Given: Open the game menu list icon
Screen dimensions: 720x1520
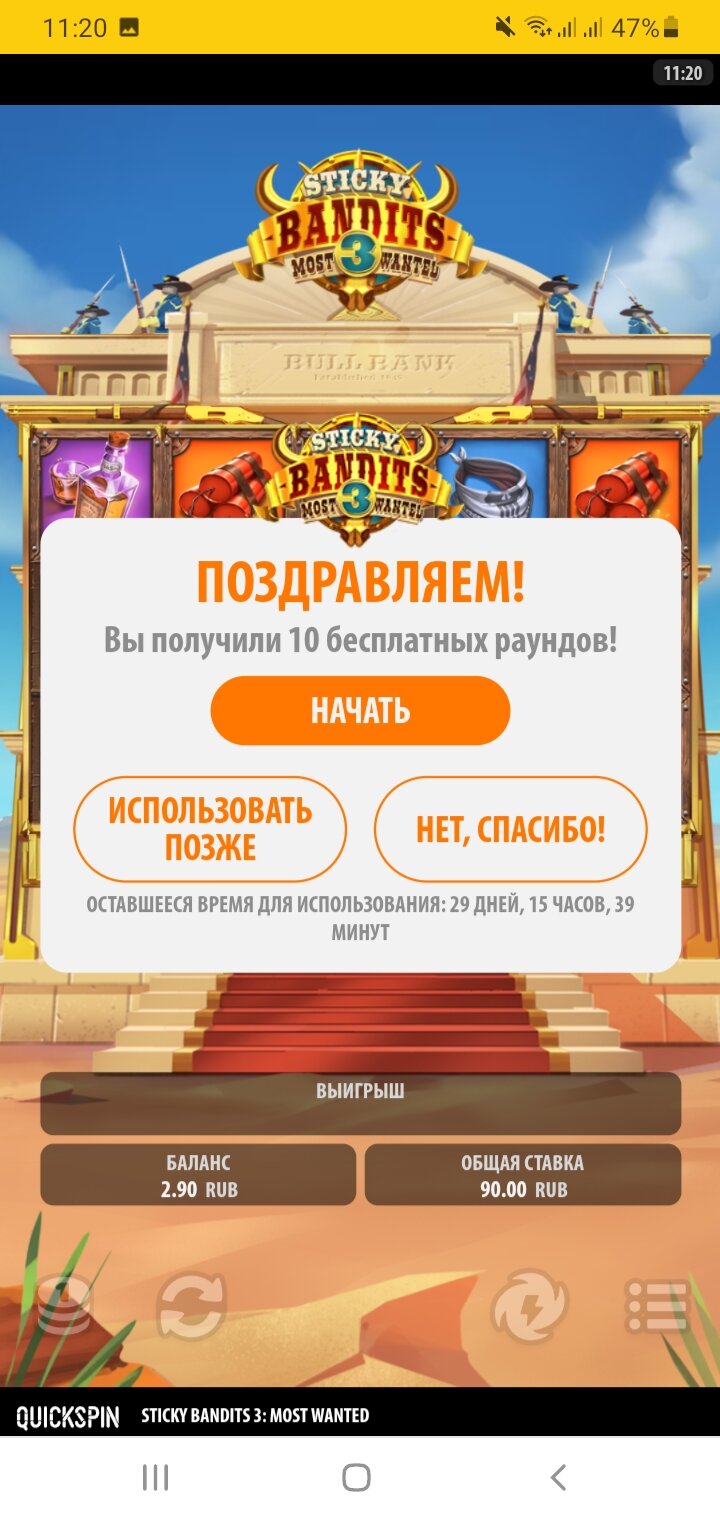Looking at the screenshot, I should pyautogui.click(x=657, y=1304).
